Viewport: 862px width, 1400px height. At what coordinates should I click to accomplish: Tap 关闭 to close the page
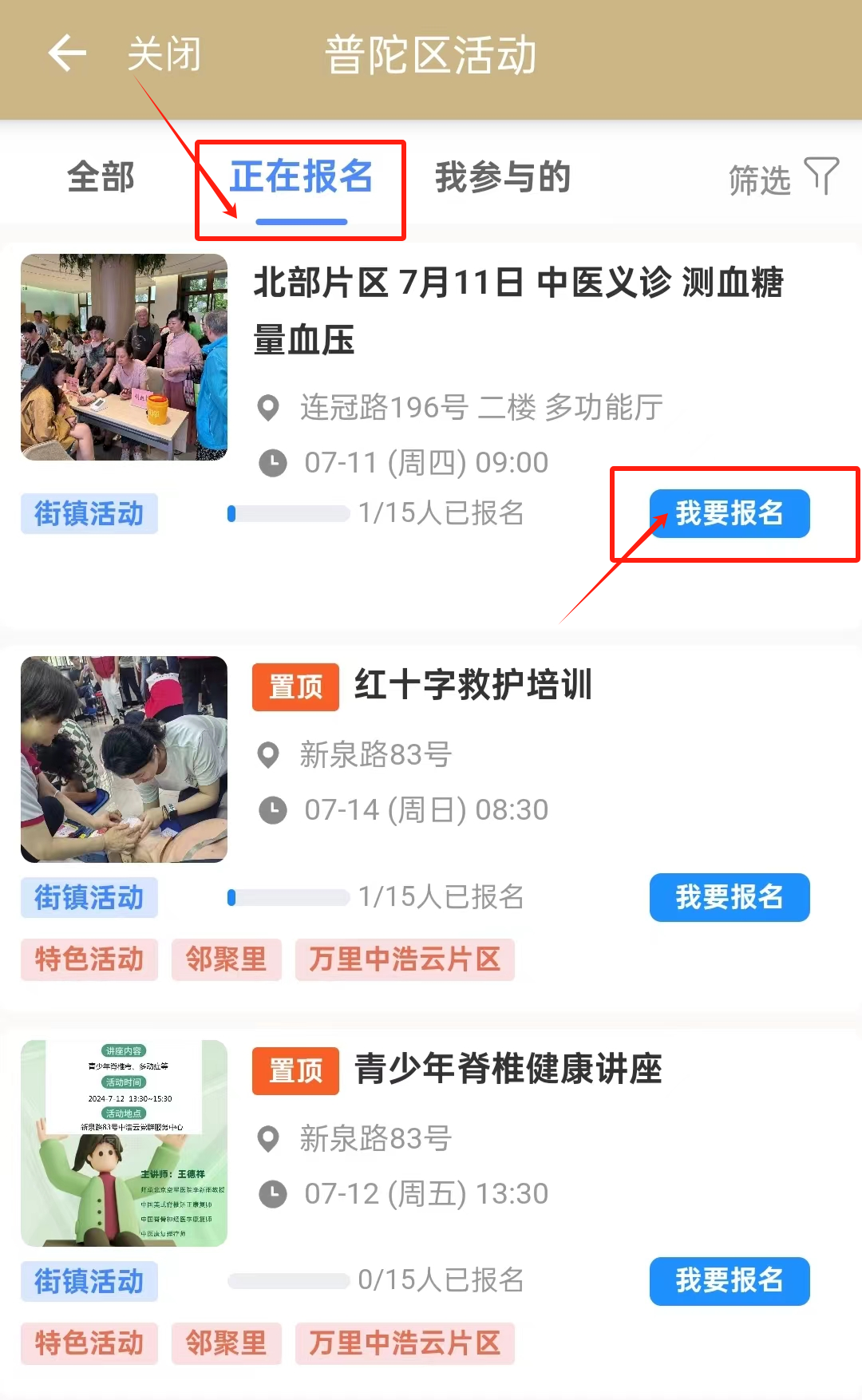(164, 54)
